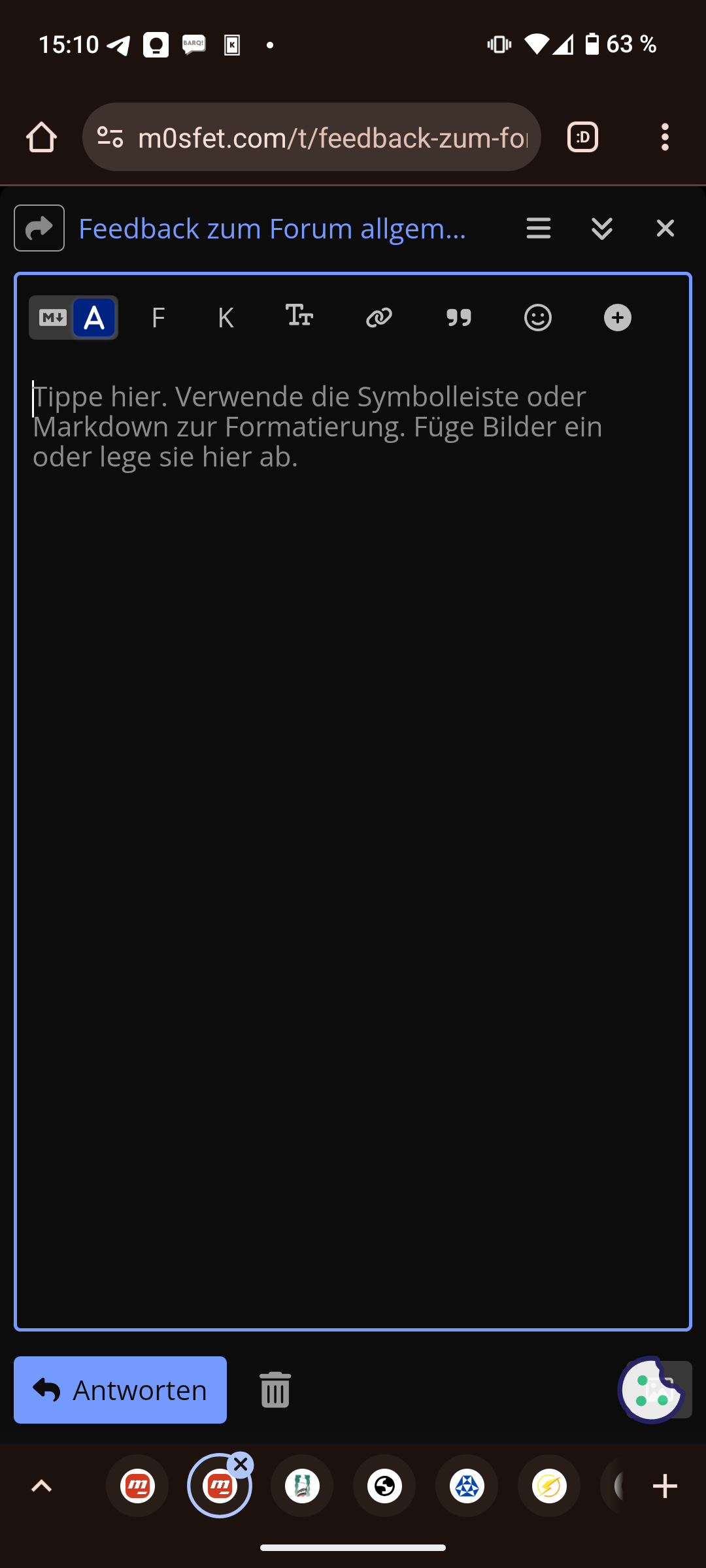
Task: Open the text size heading option
Action: click(299, 316)
